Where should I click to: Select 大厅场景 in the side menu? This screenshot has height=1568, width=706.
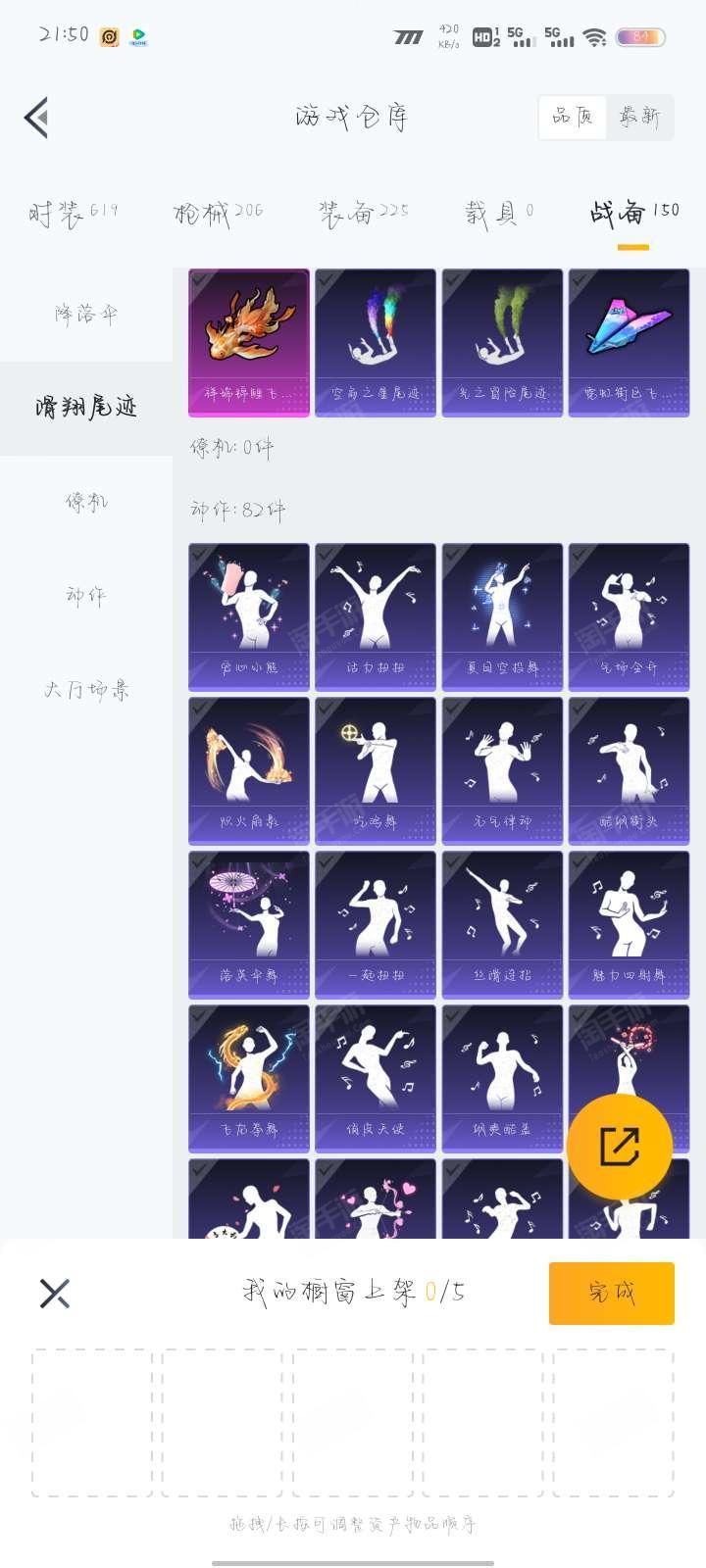[x=86, y=690]
